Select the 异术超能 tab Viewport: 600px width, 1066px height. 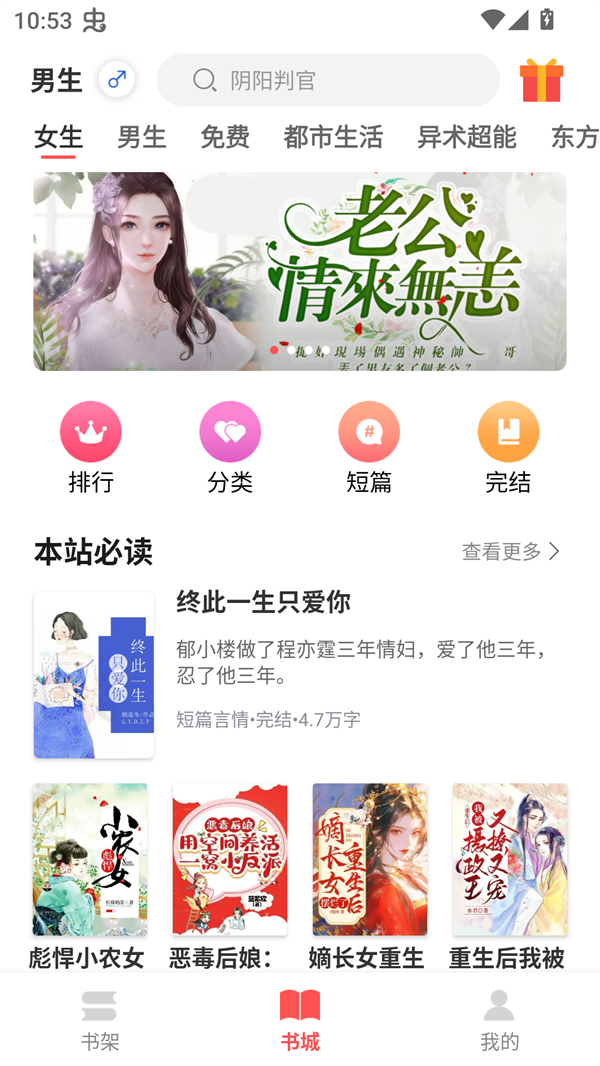(466, 136)
